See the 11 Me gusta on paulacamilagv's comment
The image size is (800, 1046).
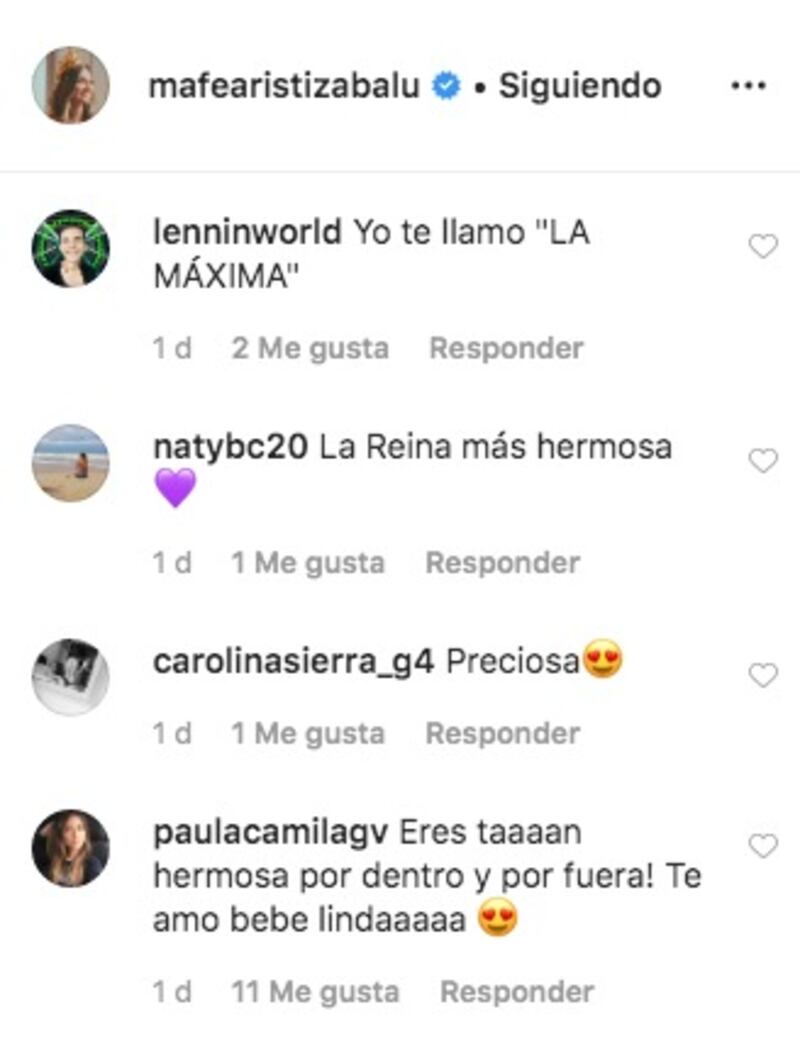(x=314, y=992)
